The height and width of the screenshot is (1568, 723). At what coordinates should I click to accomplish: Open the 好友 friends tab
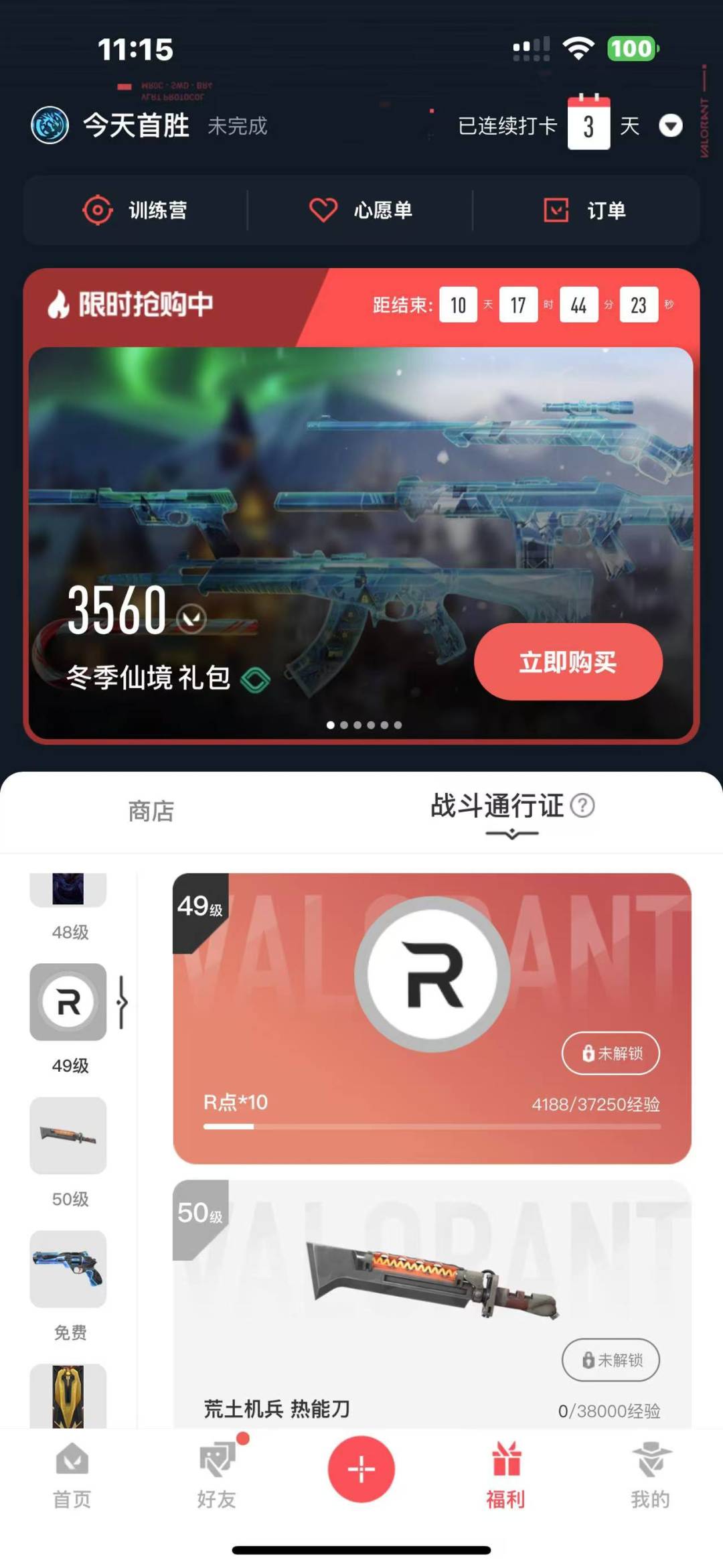217,1476
